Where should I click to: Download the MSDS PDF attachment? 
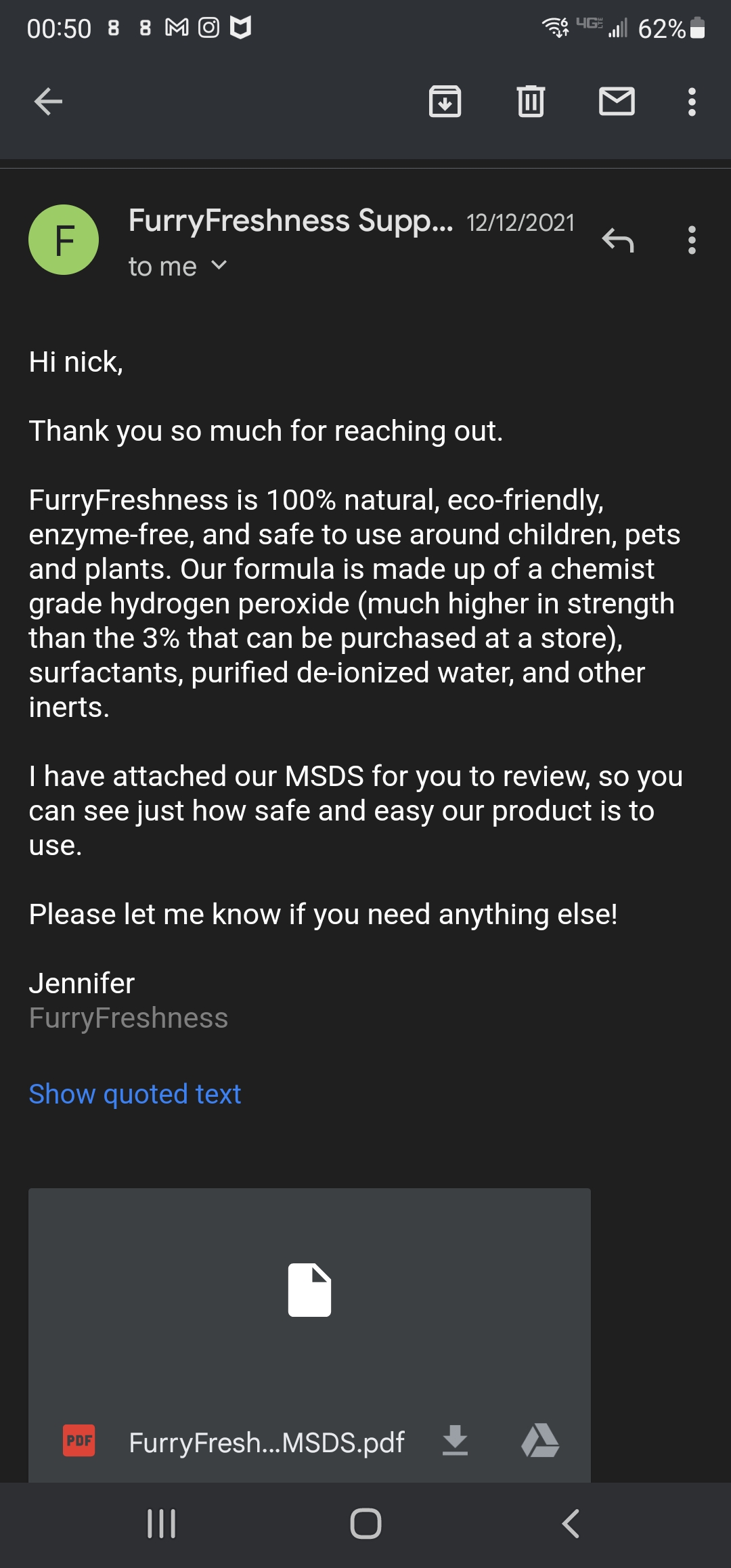point(455,1441)
